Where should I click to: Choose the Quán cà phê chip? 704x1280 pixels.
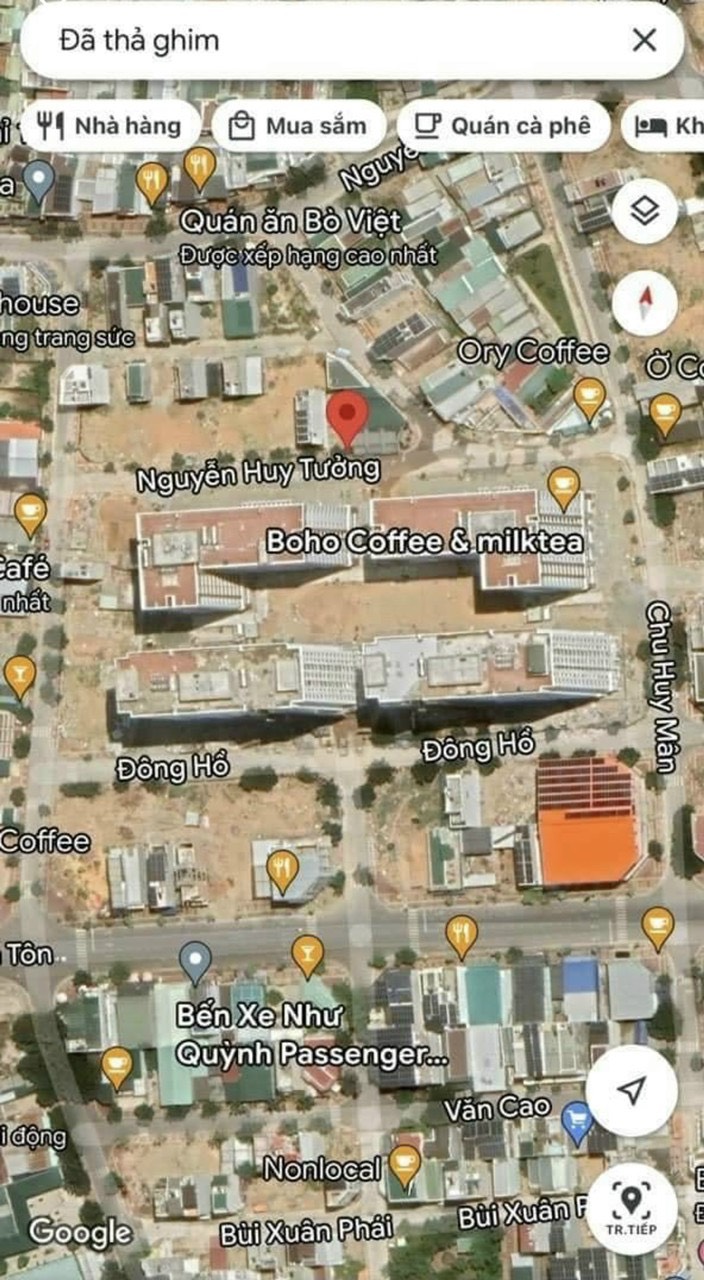503,126
